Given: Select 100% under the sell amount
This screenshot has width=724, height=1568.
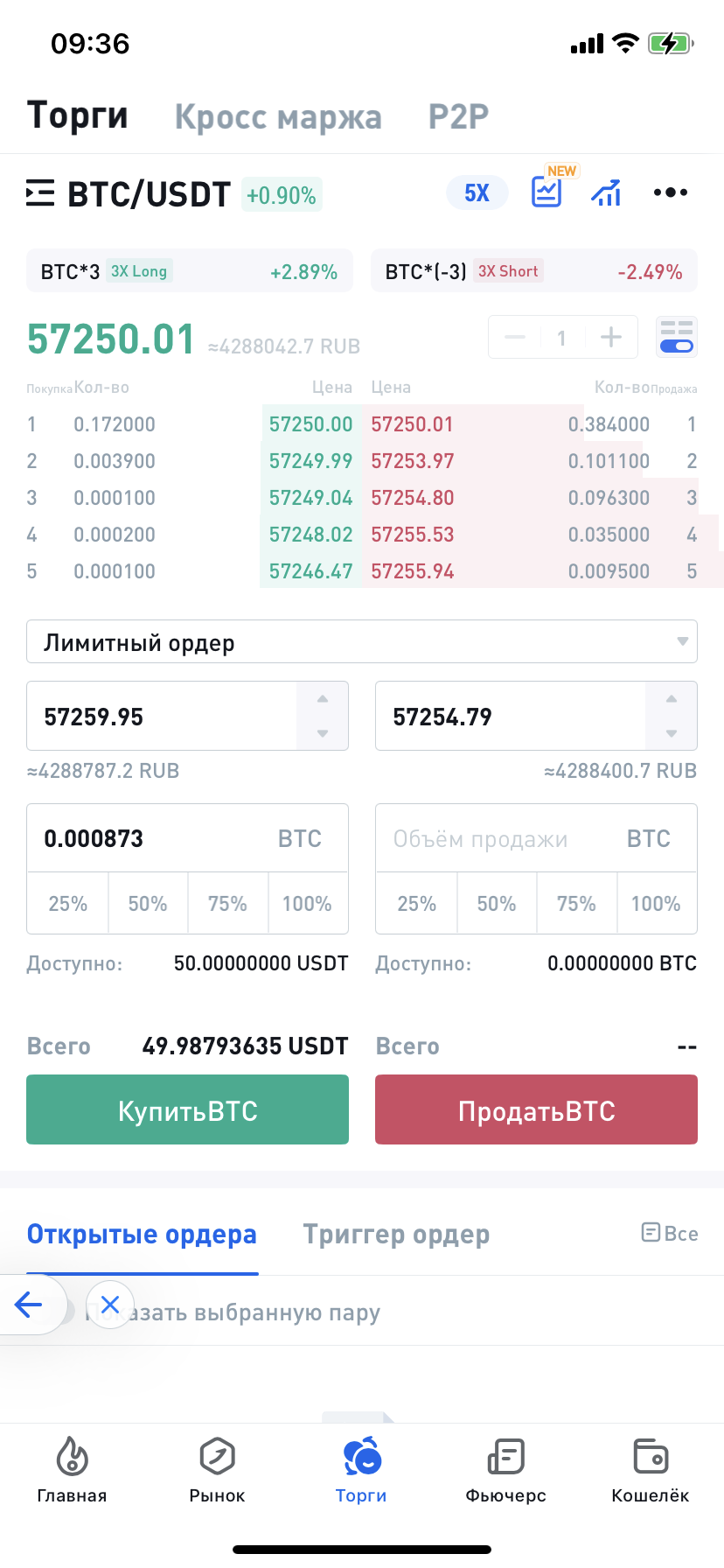Looking at the screenshot, I should pos(656,903).
